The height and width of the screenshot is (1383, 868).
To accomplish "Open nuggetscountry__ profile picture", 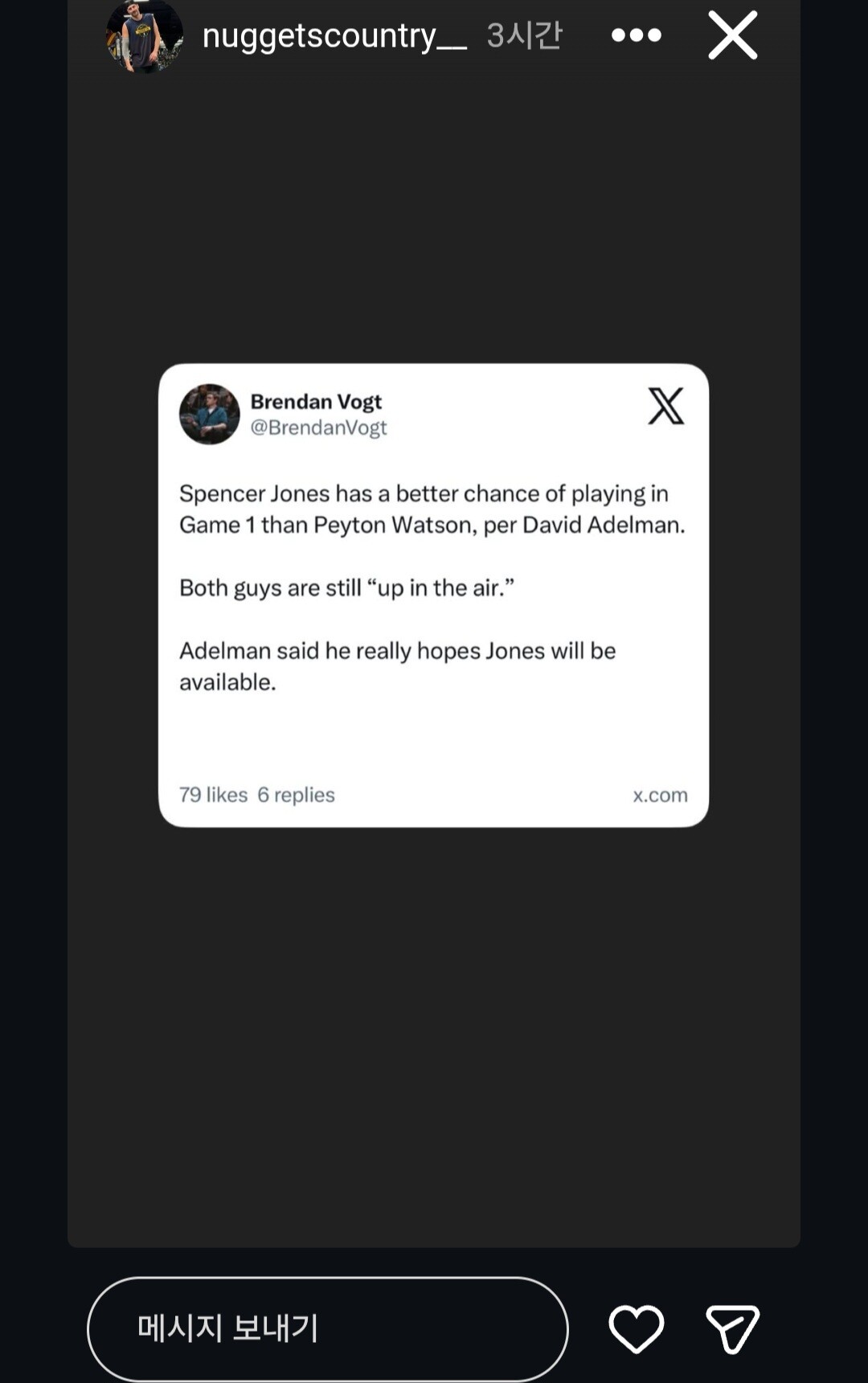I will point(145,35).
